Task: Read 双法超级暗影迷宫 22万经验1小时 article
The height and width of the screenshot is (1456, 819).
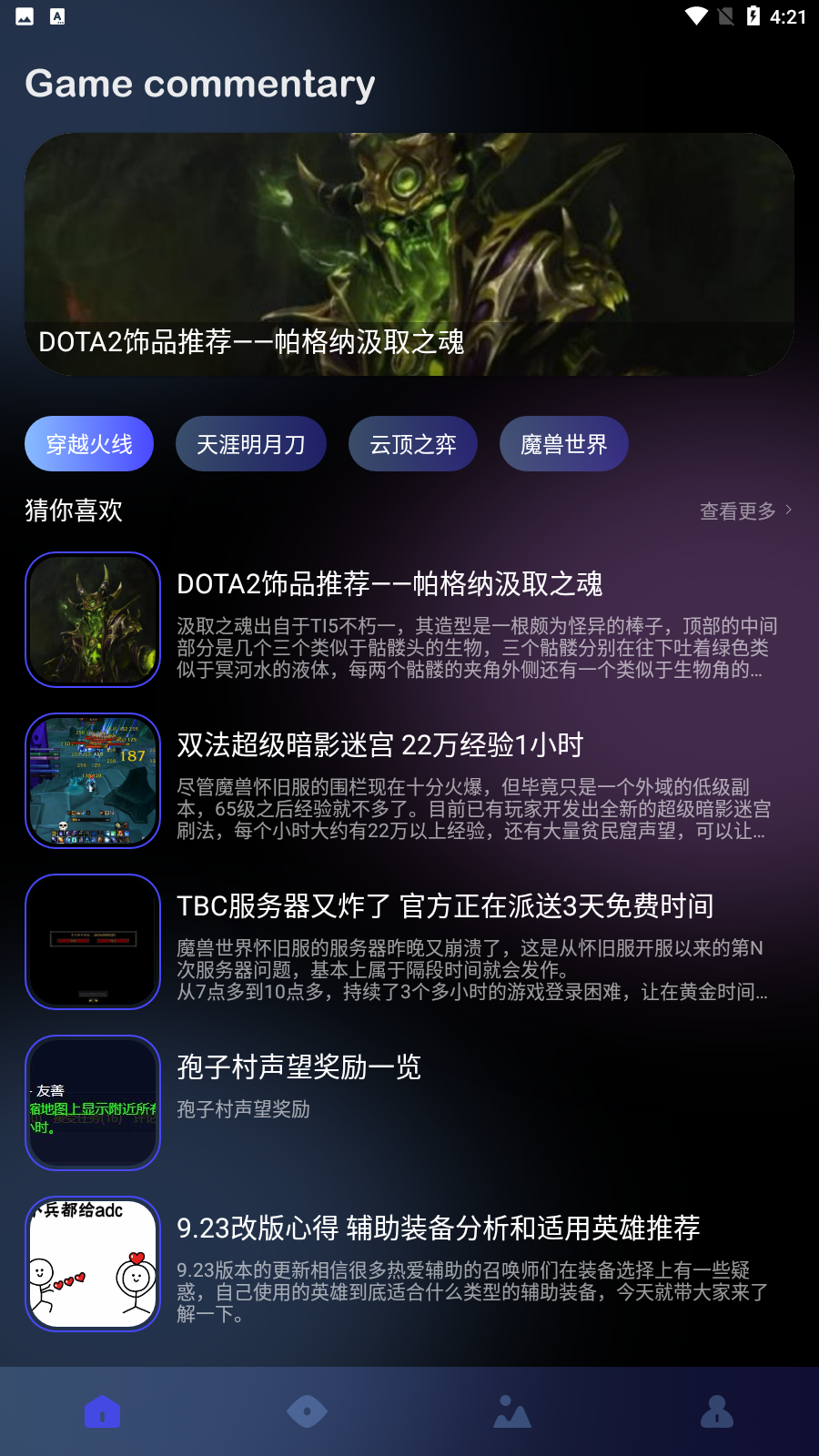Action: coord(409,781)
